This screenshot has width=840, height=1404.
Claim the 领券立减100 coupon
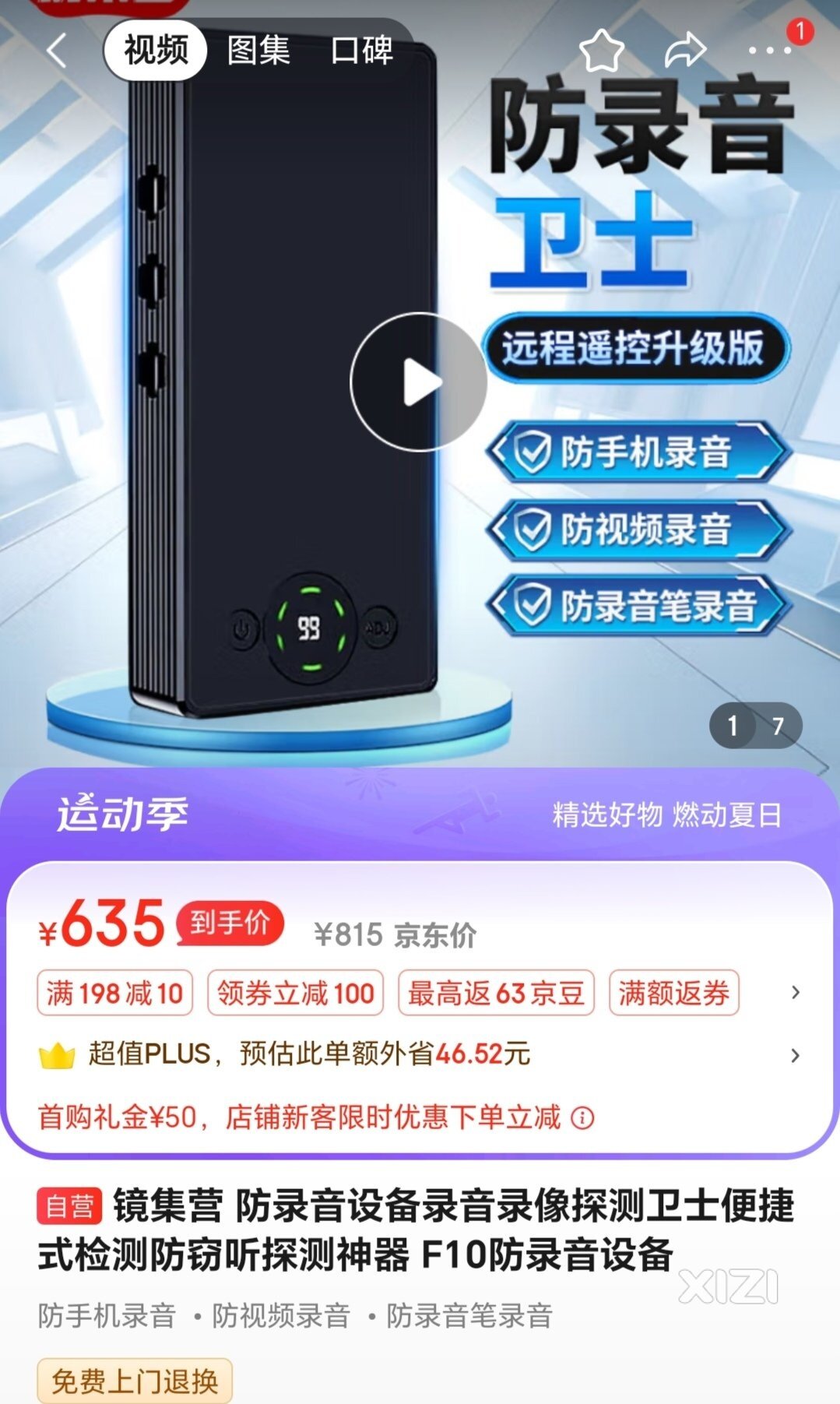point(295,993)
